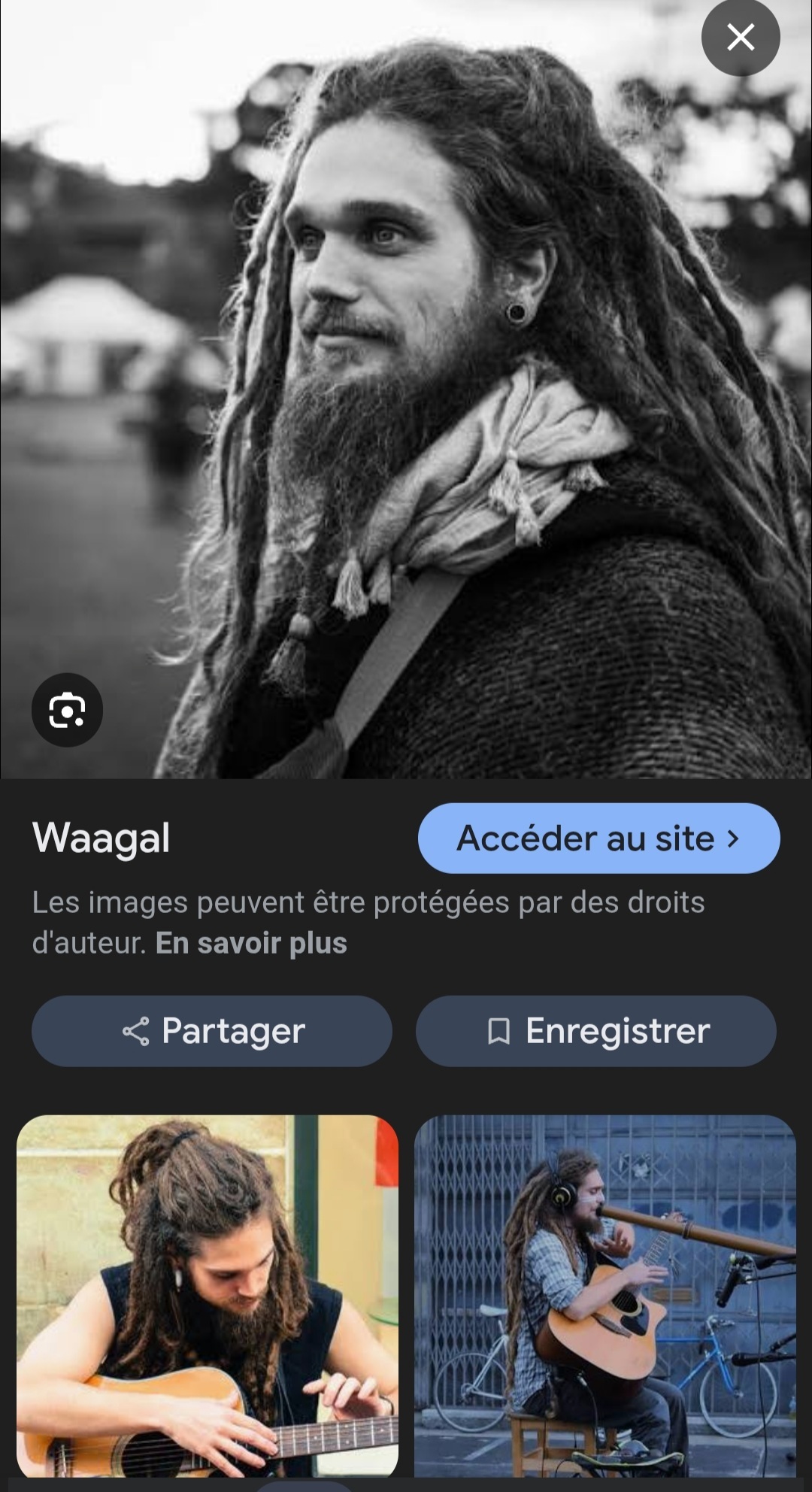Close the image viewer
Viewport: 812px width, 1492px height.
[741, 37]
